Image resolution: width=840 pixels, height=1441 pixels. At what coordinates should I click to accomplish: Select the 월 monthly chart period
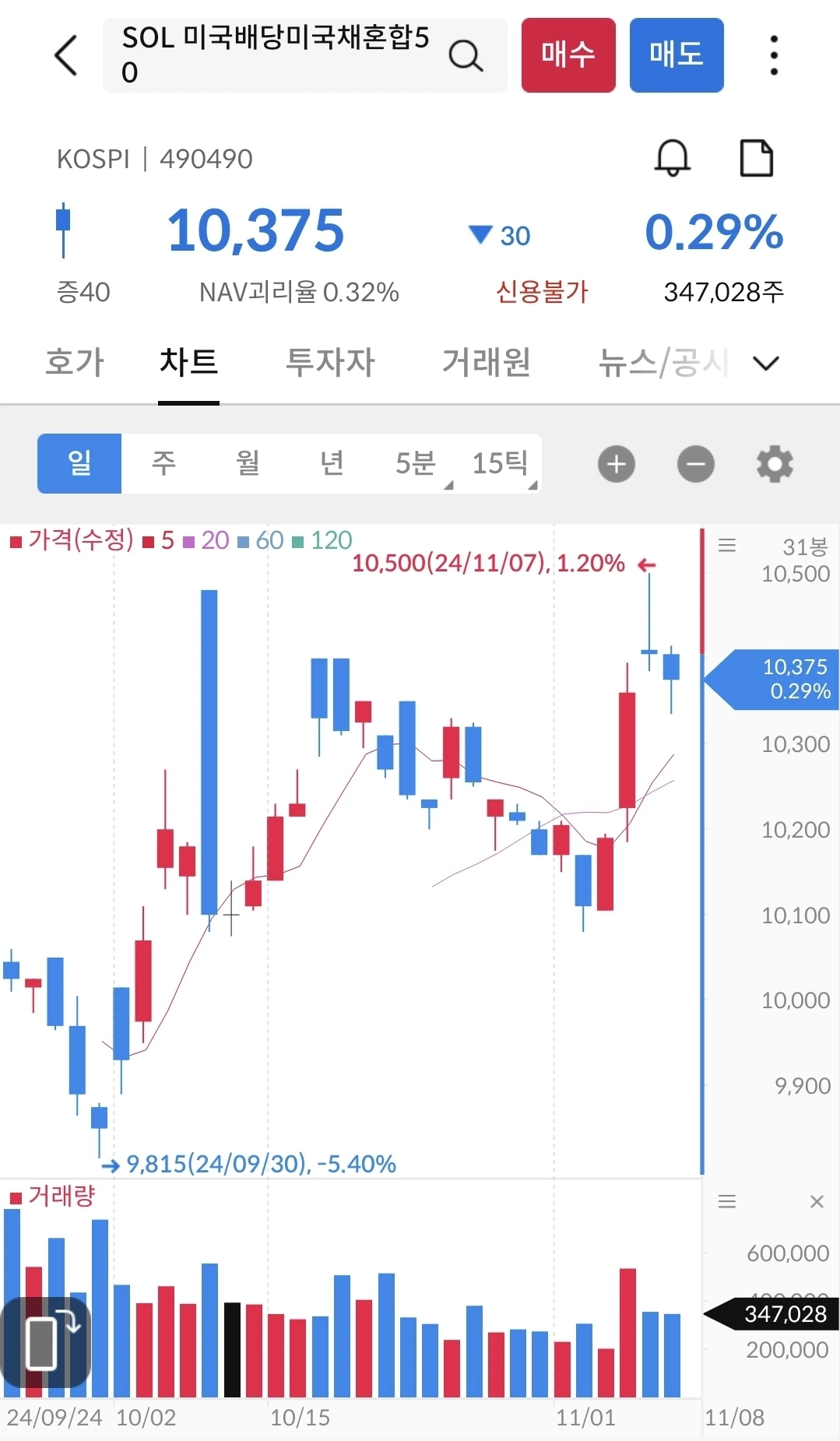[x=248, y=463]
